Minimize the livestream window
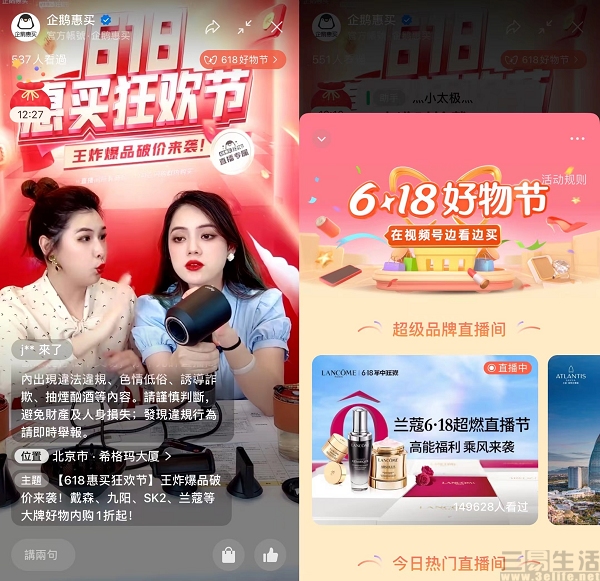This screenshot has height=581, width=600. point(245,28)
